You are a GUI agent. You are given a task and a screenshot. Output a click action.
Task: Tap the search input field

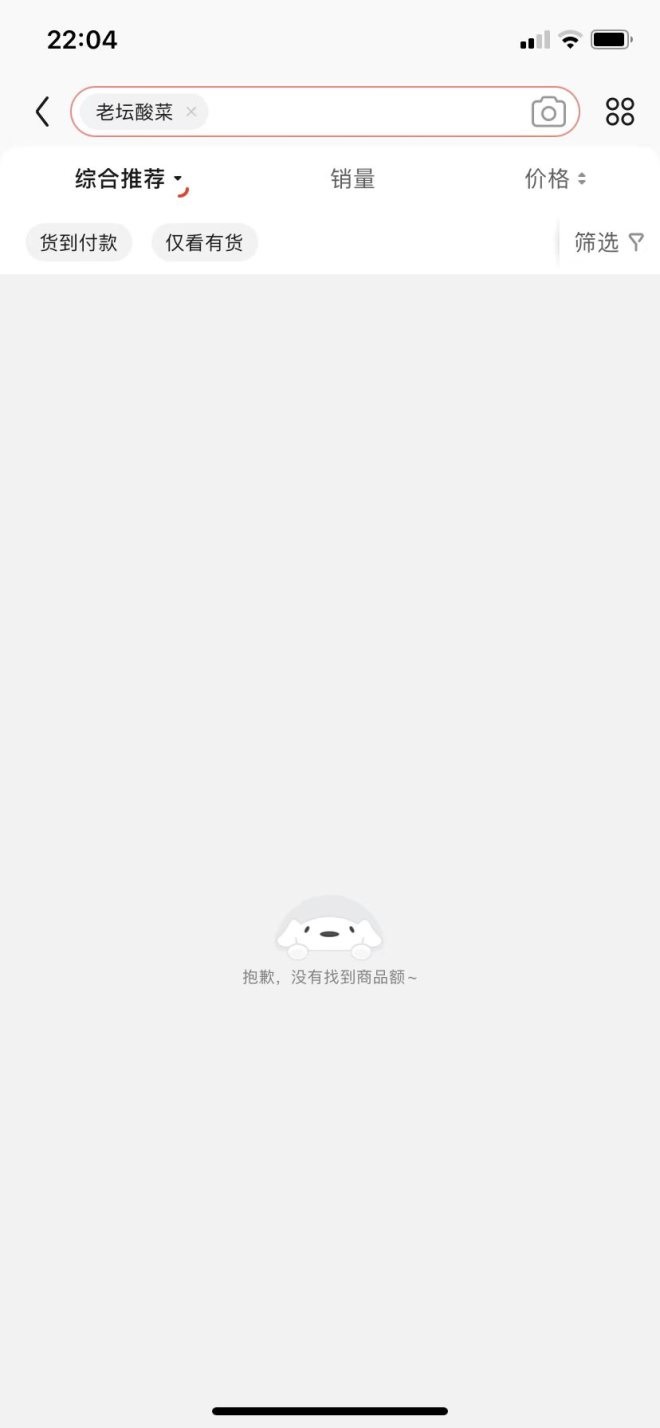pyautogui.click(x=365, y=112)
